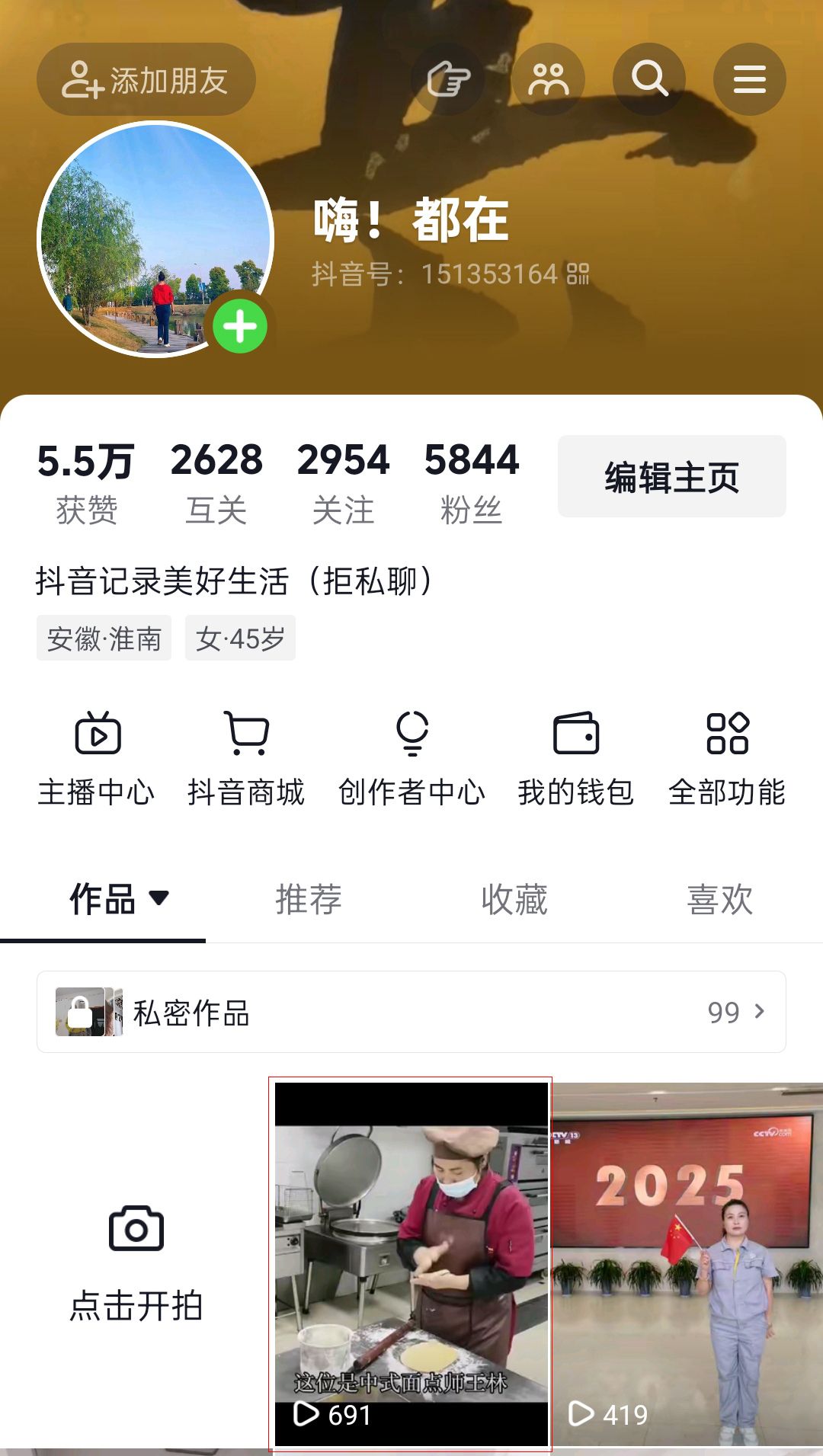Open the search icon
823x1456 pixels.
coord(649,79)
